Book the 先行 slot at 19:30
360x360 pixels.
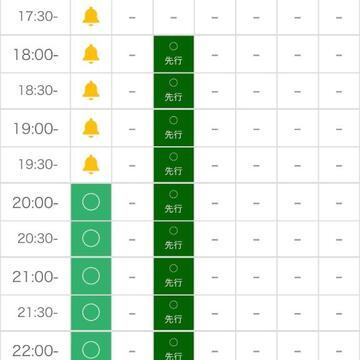pyautogui.click(x=174, y=165)
